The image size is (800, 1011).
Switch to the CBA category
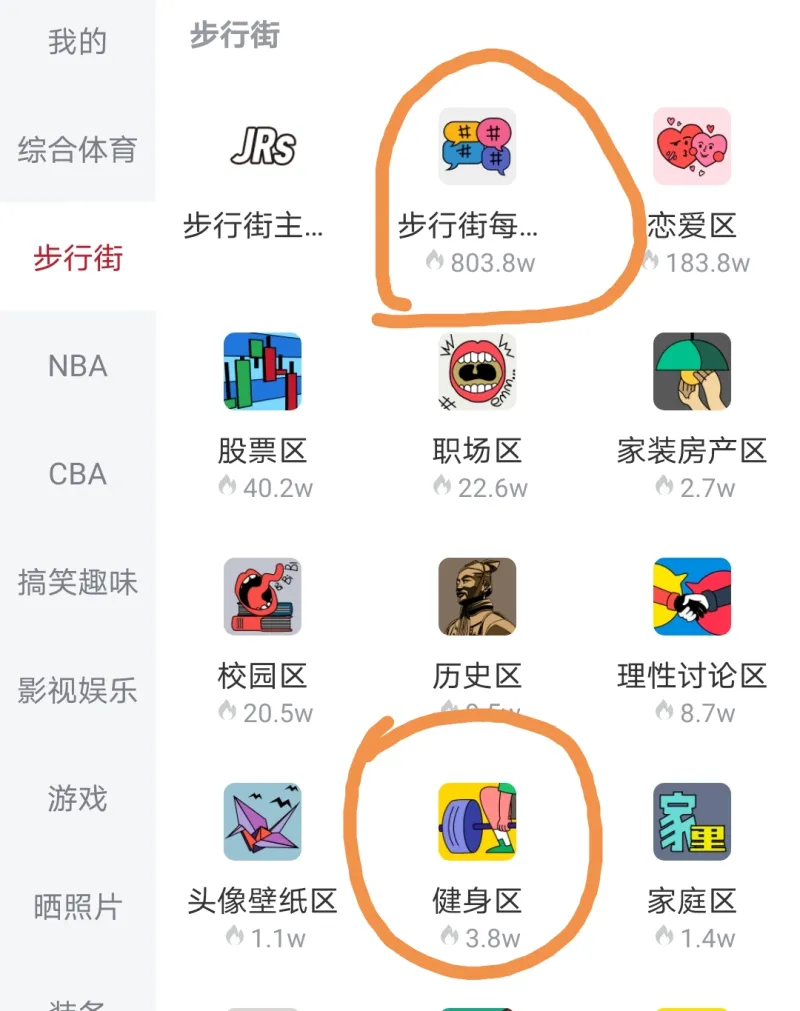tap(77, 474)
